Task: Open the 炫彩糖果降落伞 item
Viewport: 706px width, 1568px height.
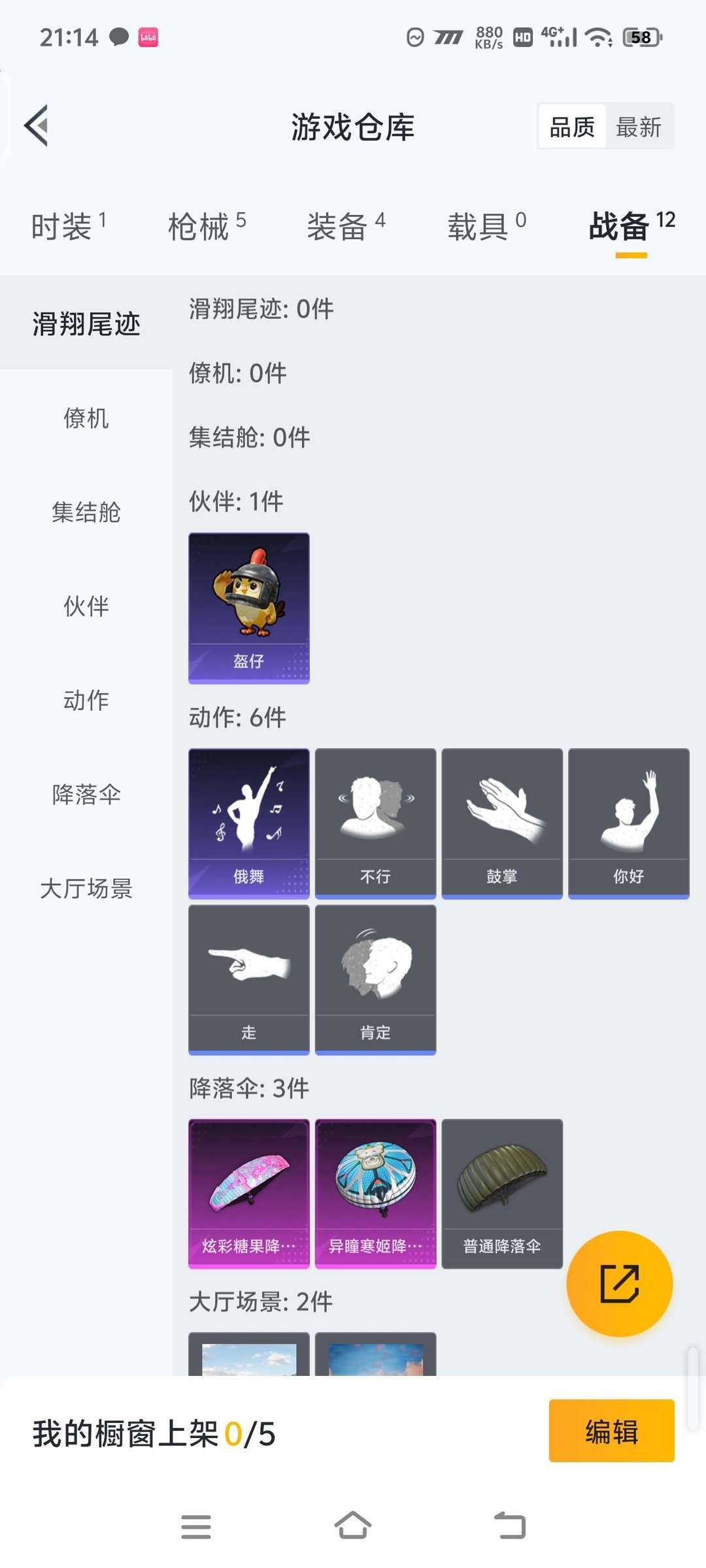Action: pyautogui.click(x=248, y=1194)
